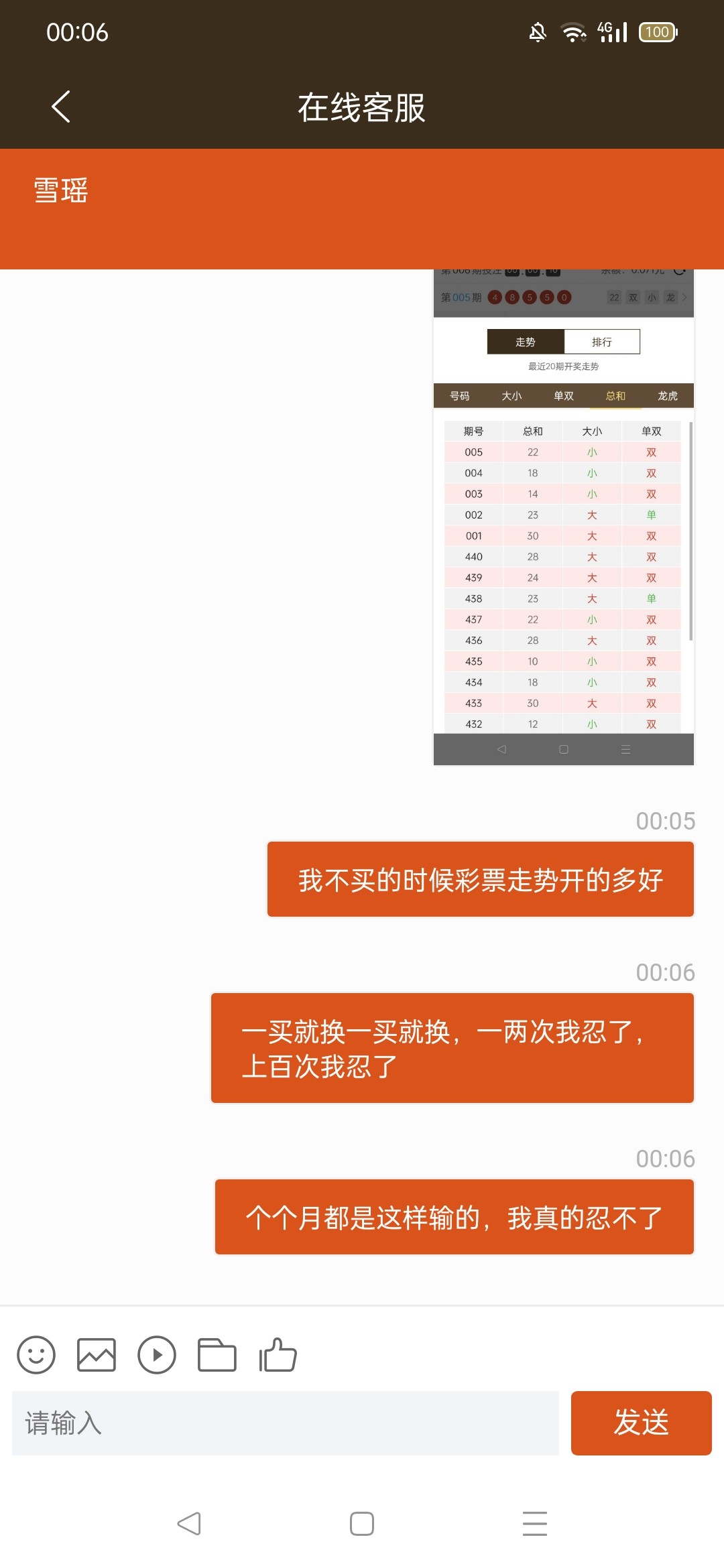Screen dimensions: 724x1568
Task: Attach a video clip
Action: [x=157, y=1355]
